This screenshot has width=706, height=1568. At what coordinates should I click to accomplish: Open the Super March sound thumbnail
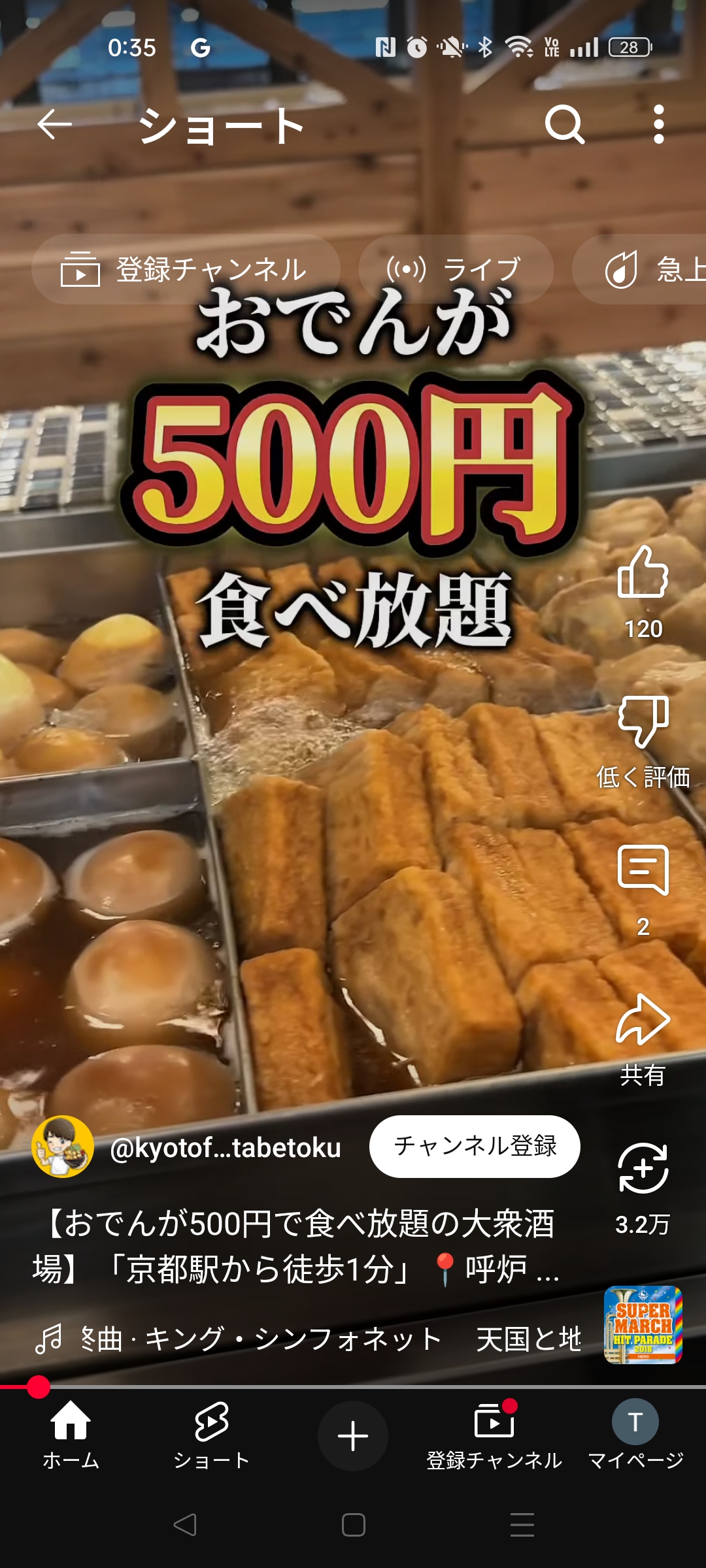(643, 1325)
